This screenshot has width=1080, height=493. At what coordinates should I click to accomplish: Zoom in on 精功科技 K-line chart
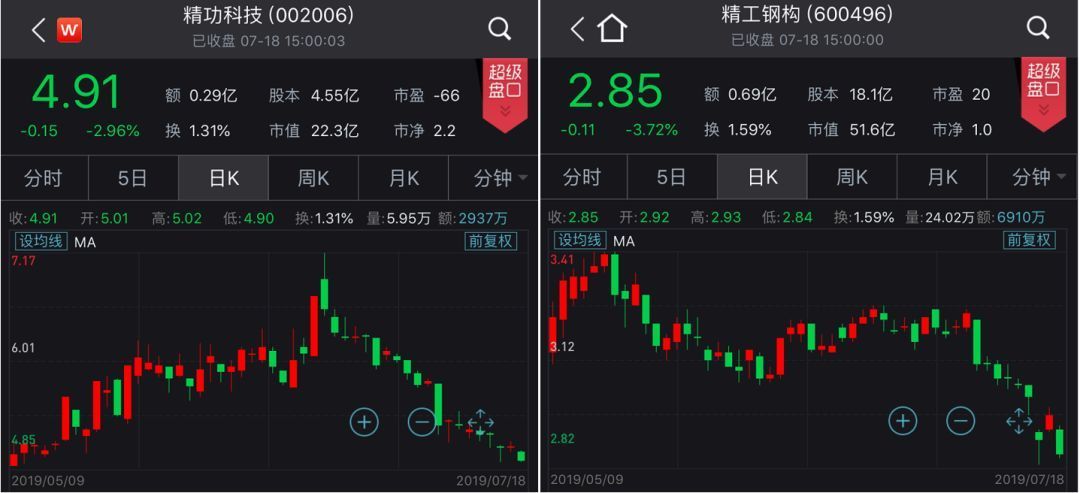(364, 422)
